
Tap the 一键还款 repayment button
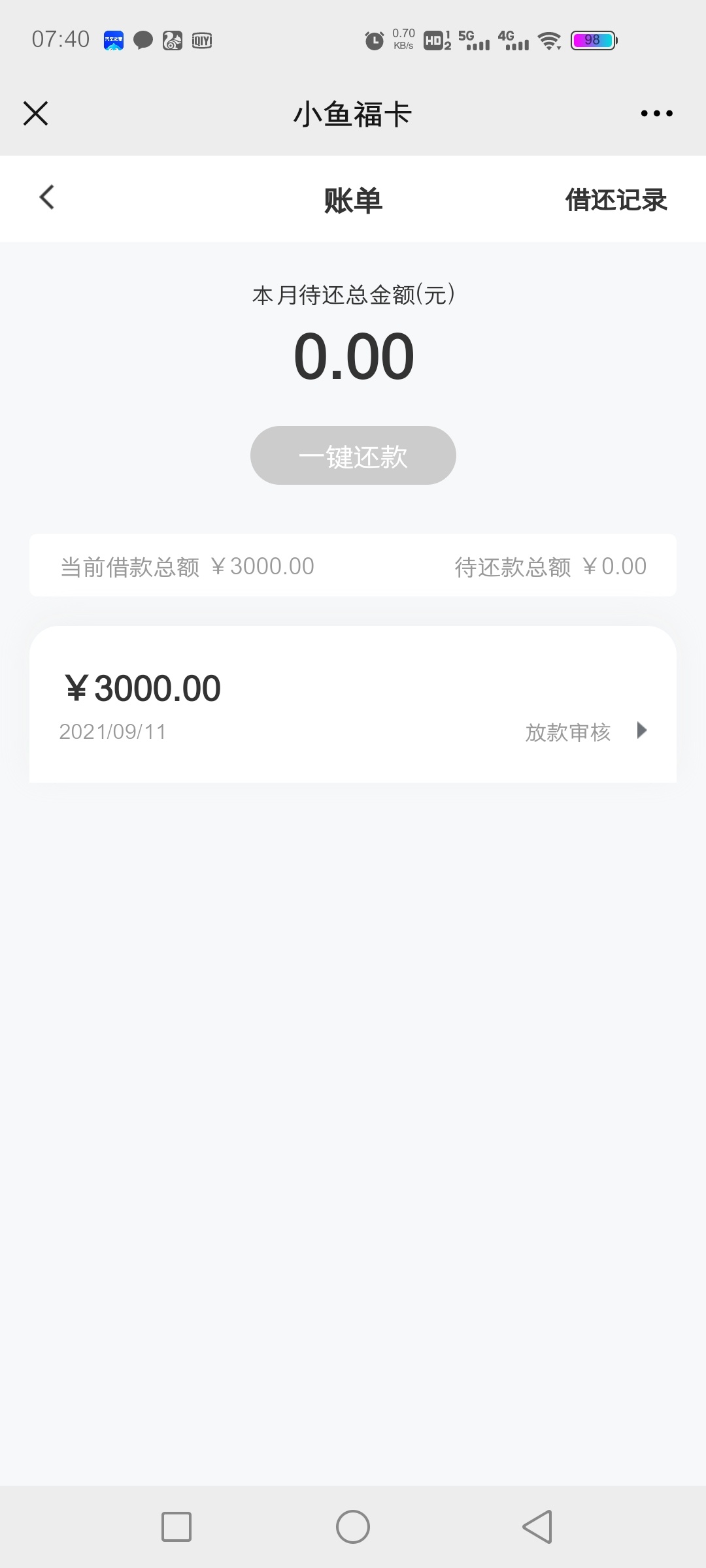(x=353, y=455)
